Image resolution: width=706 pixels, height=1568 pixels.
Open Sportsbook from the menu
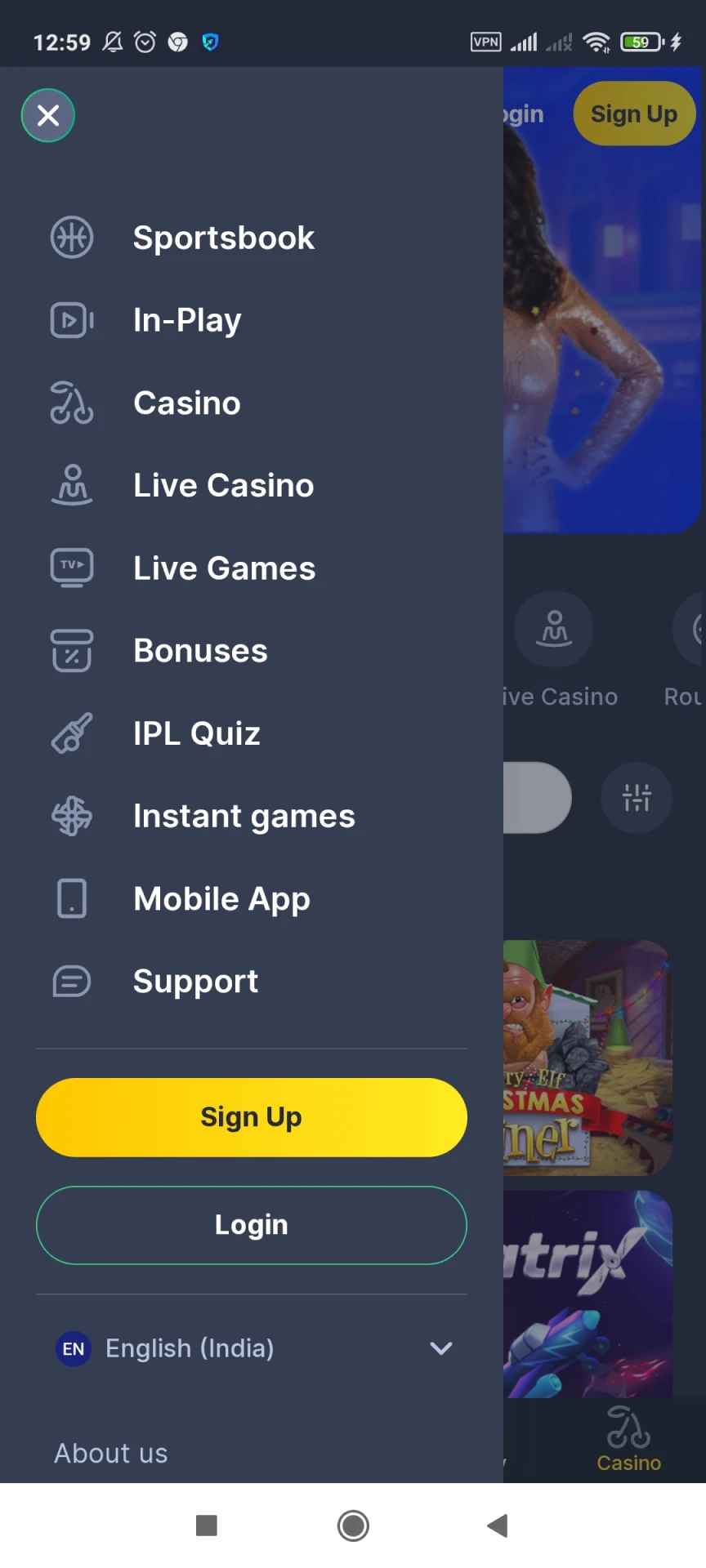click(223, 238)
